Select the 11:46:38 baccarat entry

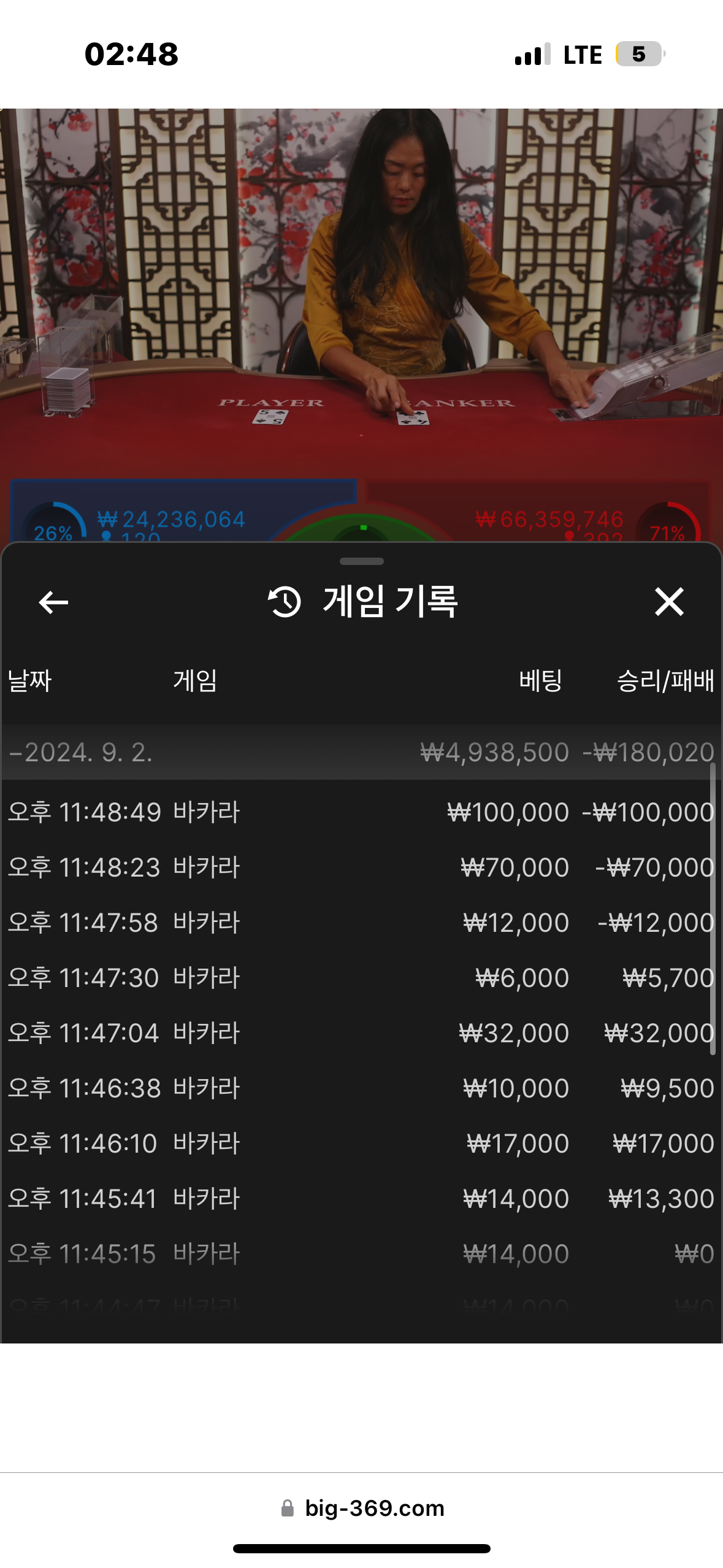361,1088
